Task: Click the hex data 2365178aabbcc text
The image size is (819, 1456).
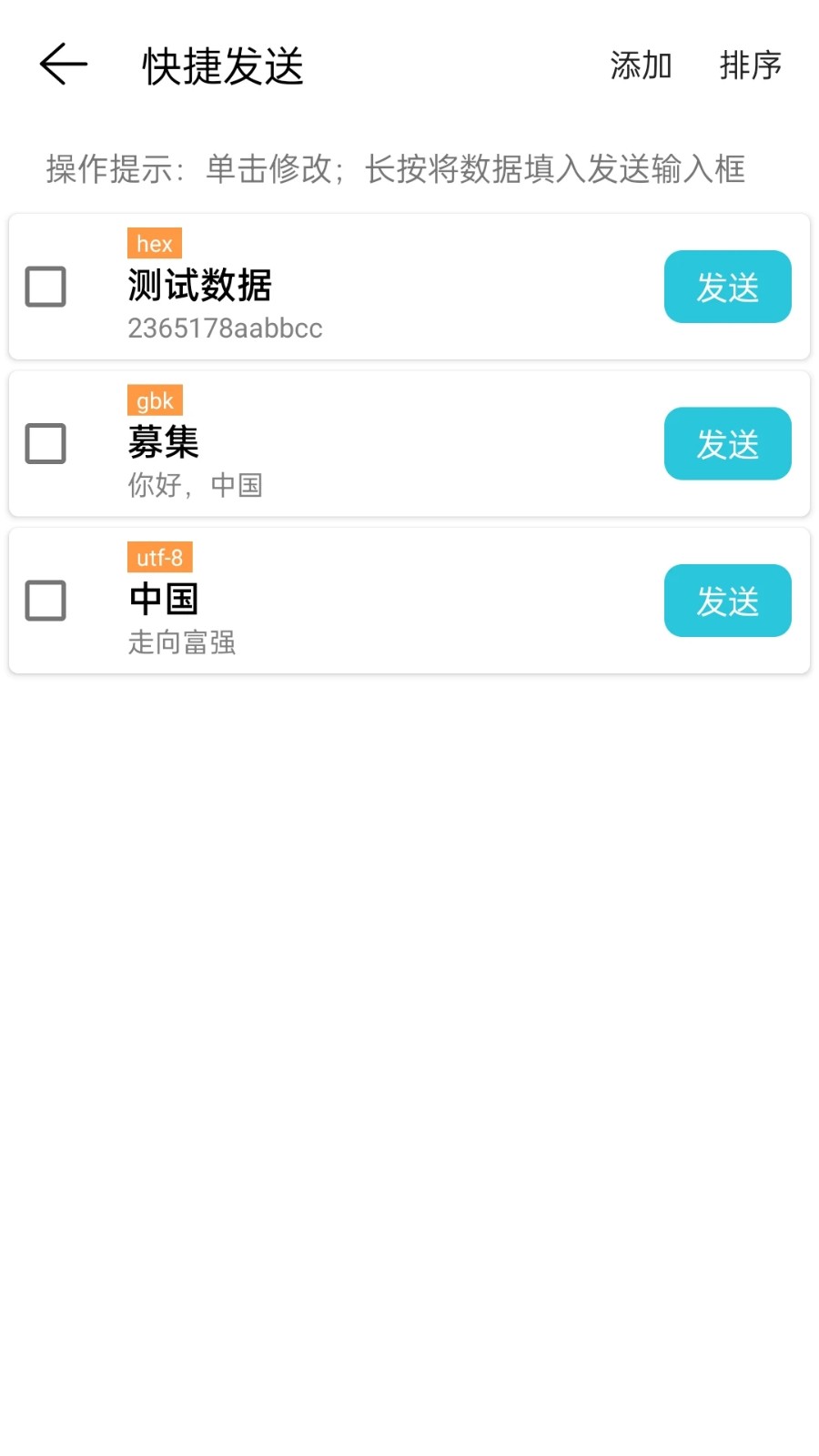Action: pyautogui.click(x=224, y=329)
